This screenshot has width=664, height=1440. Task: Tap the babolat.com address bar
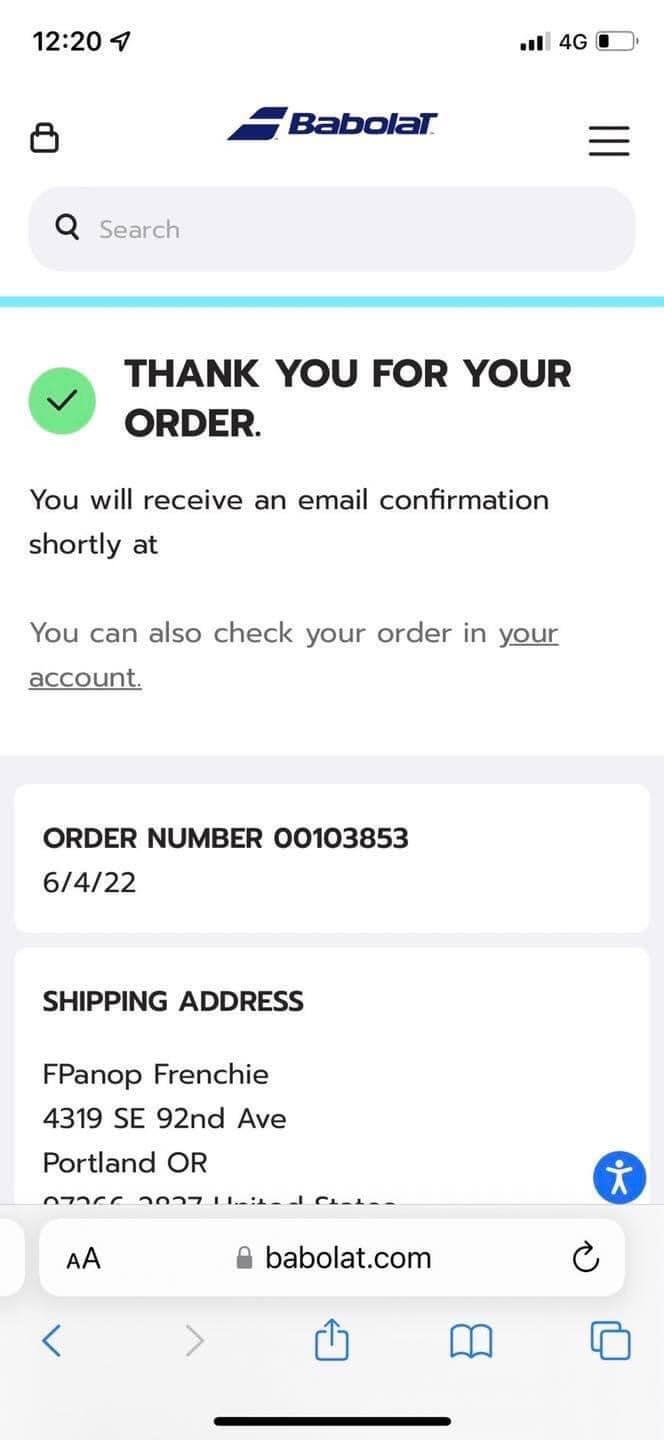(x=332, y=1258)
